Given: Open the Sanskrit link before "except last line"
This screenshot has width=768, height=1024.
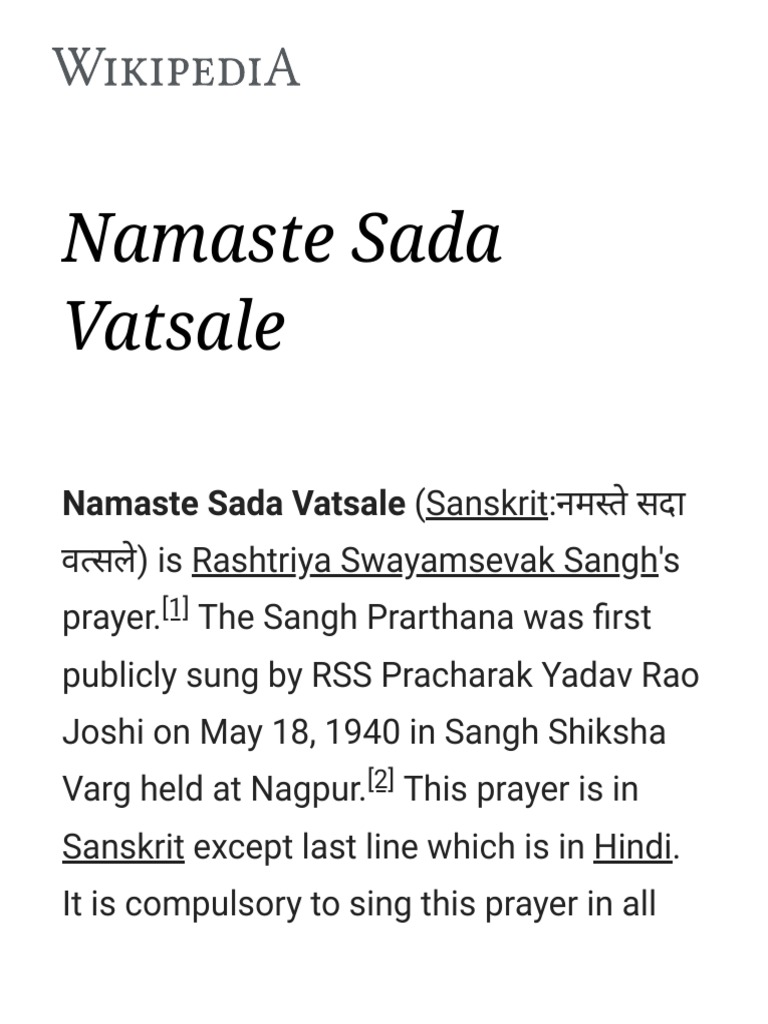Looking at the screenshot, I should point(123,846).
